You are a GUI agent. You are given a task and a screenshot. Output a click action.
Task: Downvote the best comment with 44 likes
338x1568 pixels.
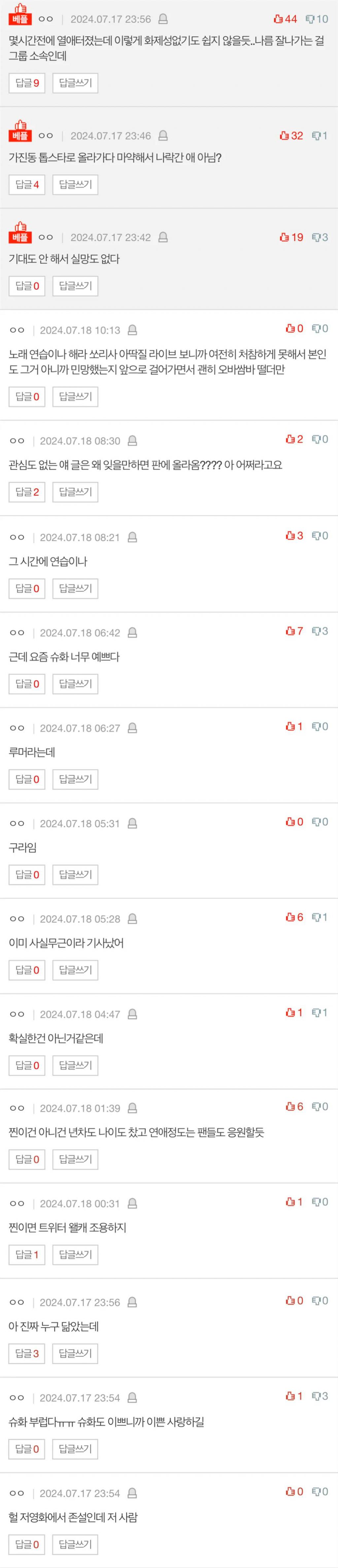tap(317, 19)
